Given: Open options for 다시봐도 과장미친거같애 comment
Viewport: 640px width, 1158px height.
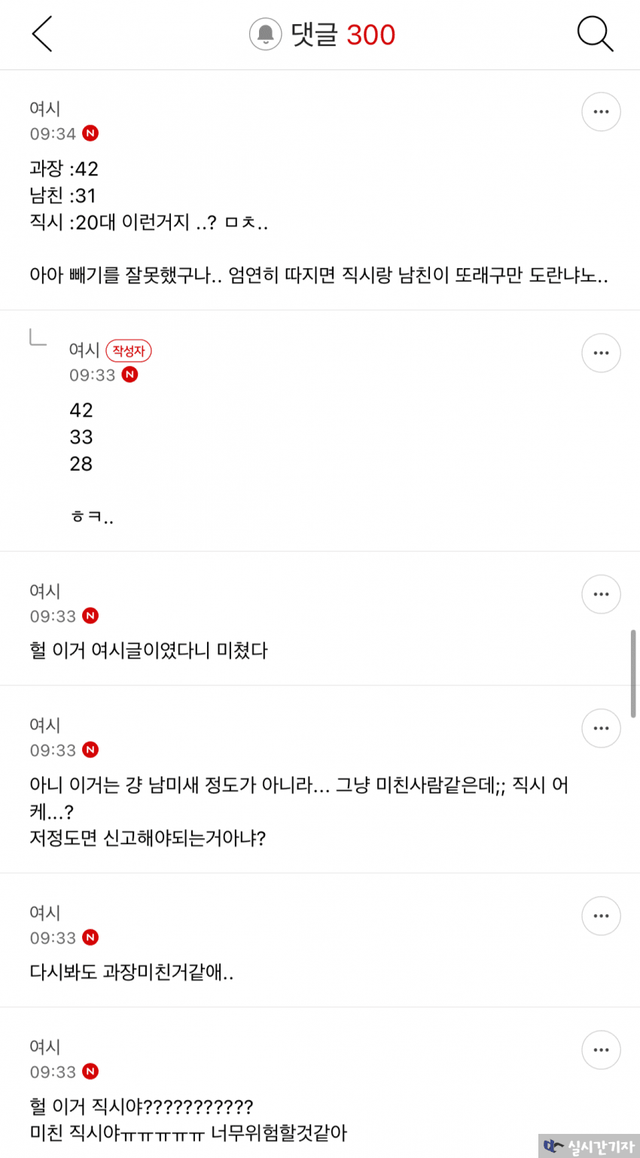Looking at the screenshot, I should click(x=601, y=916).
